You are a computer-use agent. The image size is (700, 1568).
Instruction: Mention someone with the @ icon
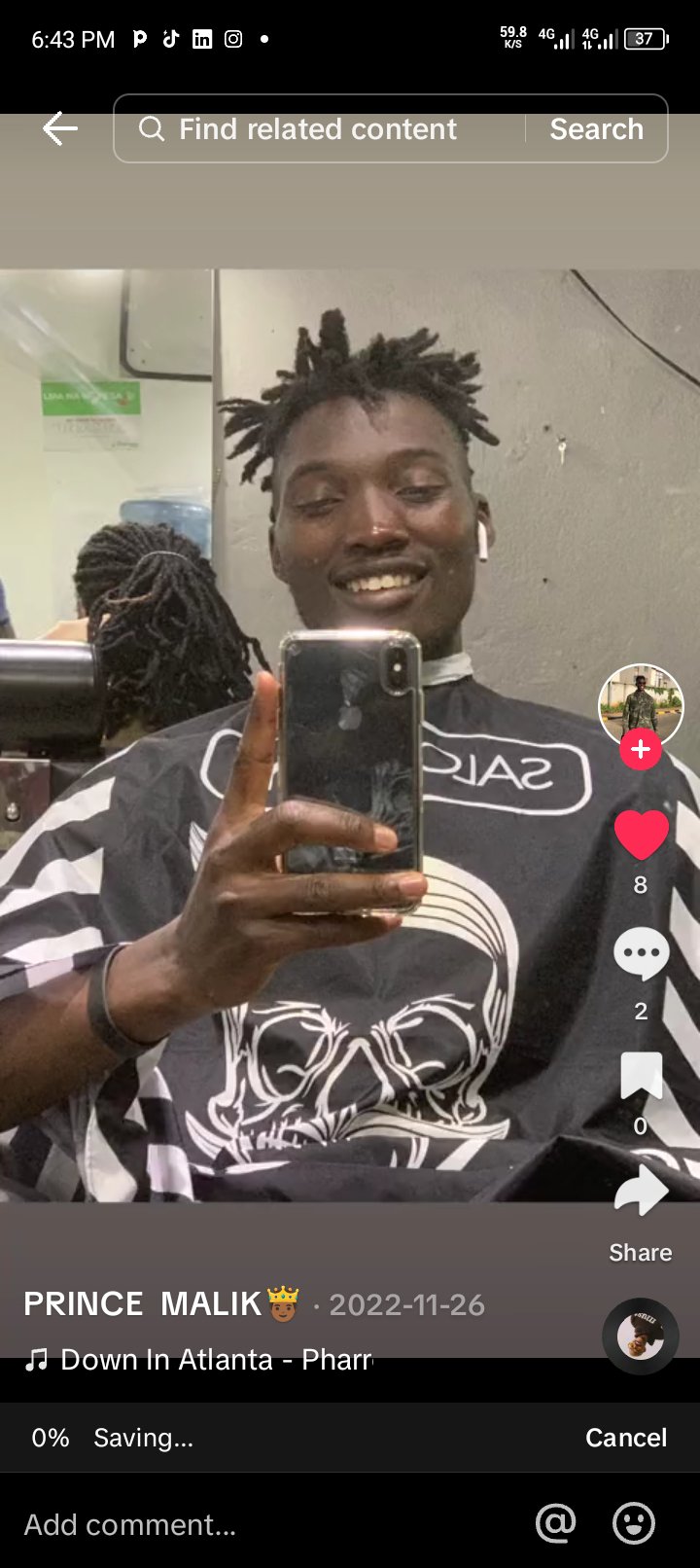555,1524
